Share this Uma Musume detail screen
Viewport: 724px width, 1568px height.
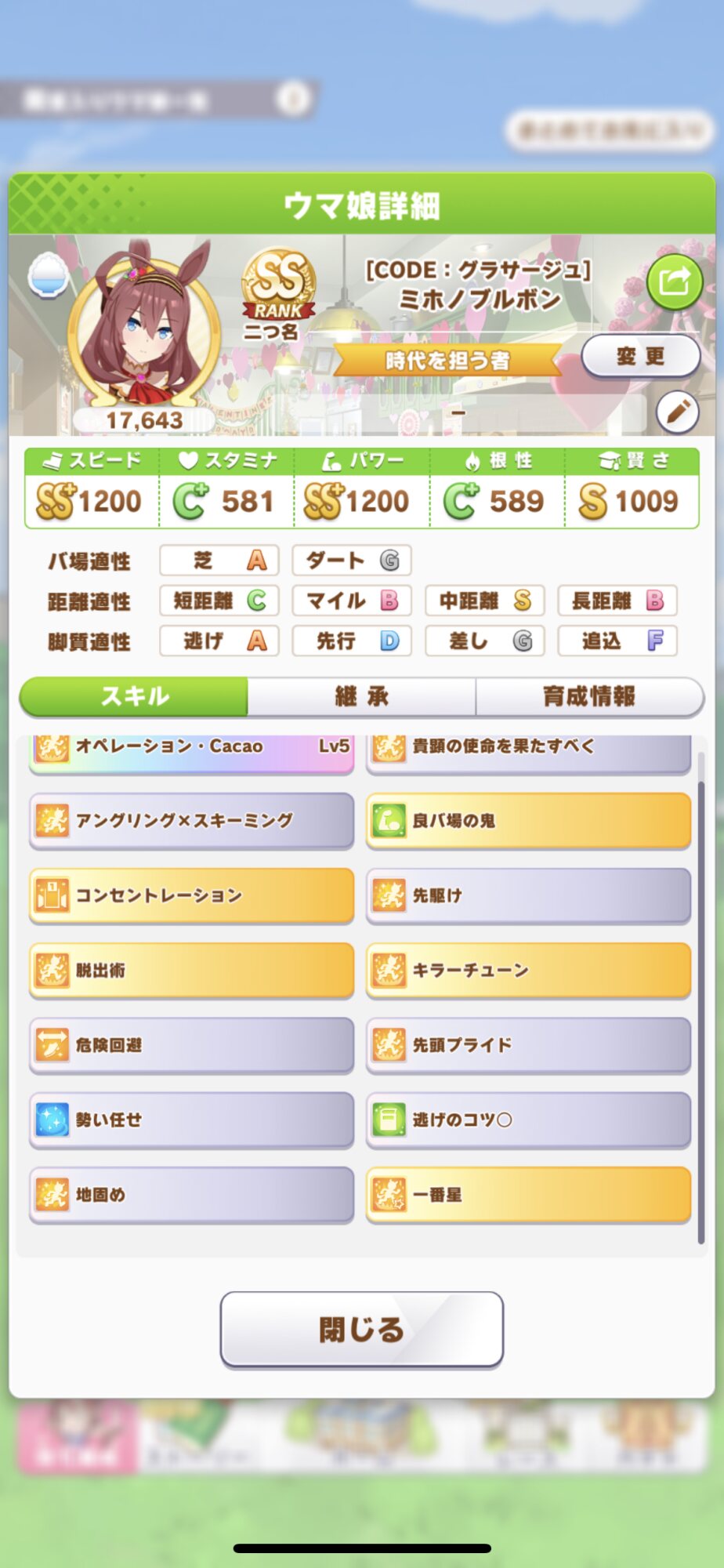(x=674, y=282)
